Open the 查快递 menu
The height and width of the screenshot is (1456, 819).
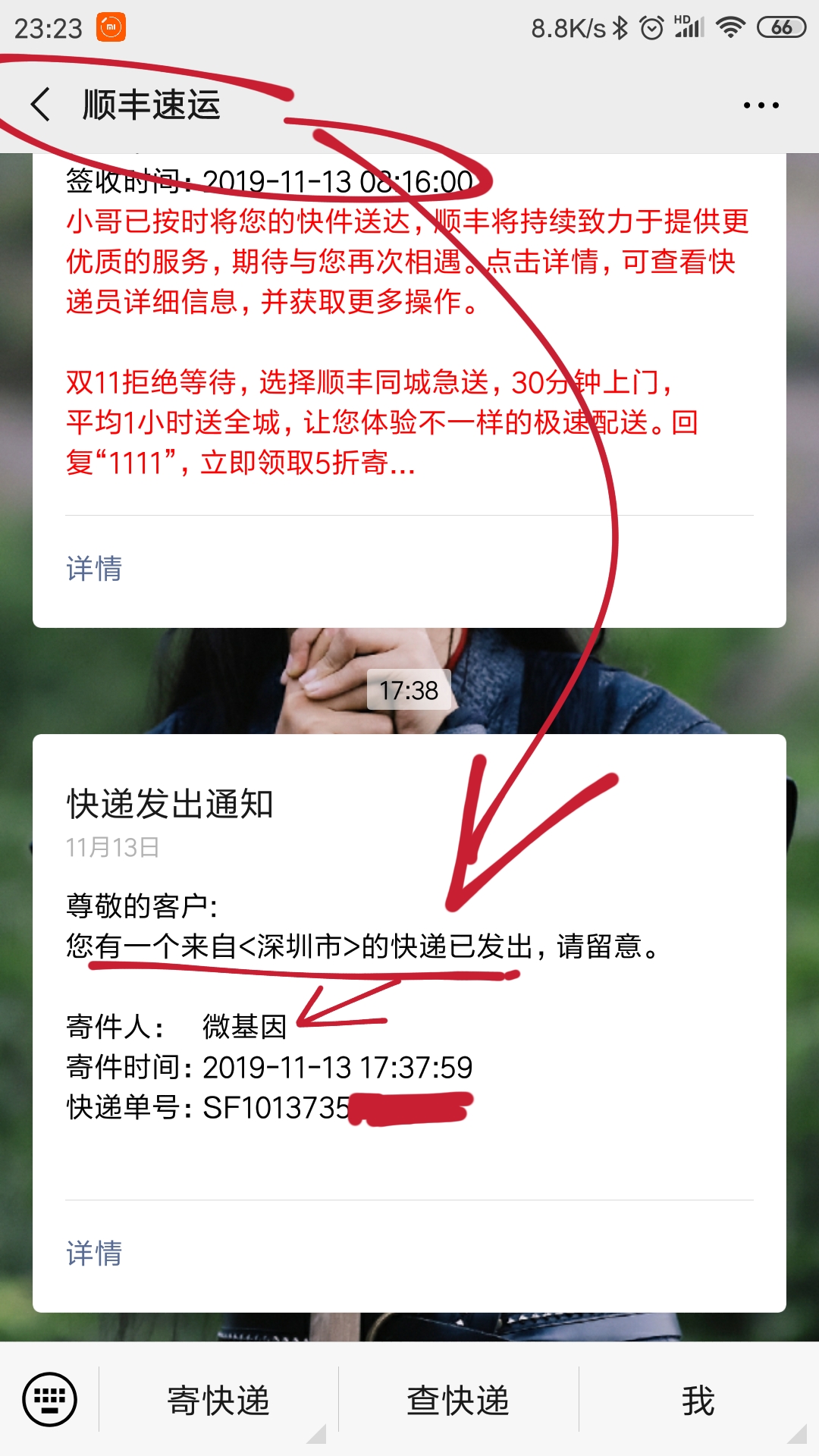pyautogui.click(x=458, y=1400)
